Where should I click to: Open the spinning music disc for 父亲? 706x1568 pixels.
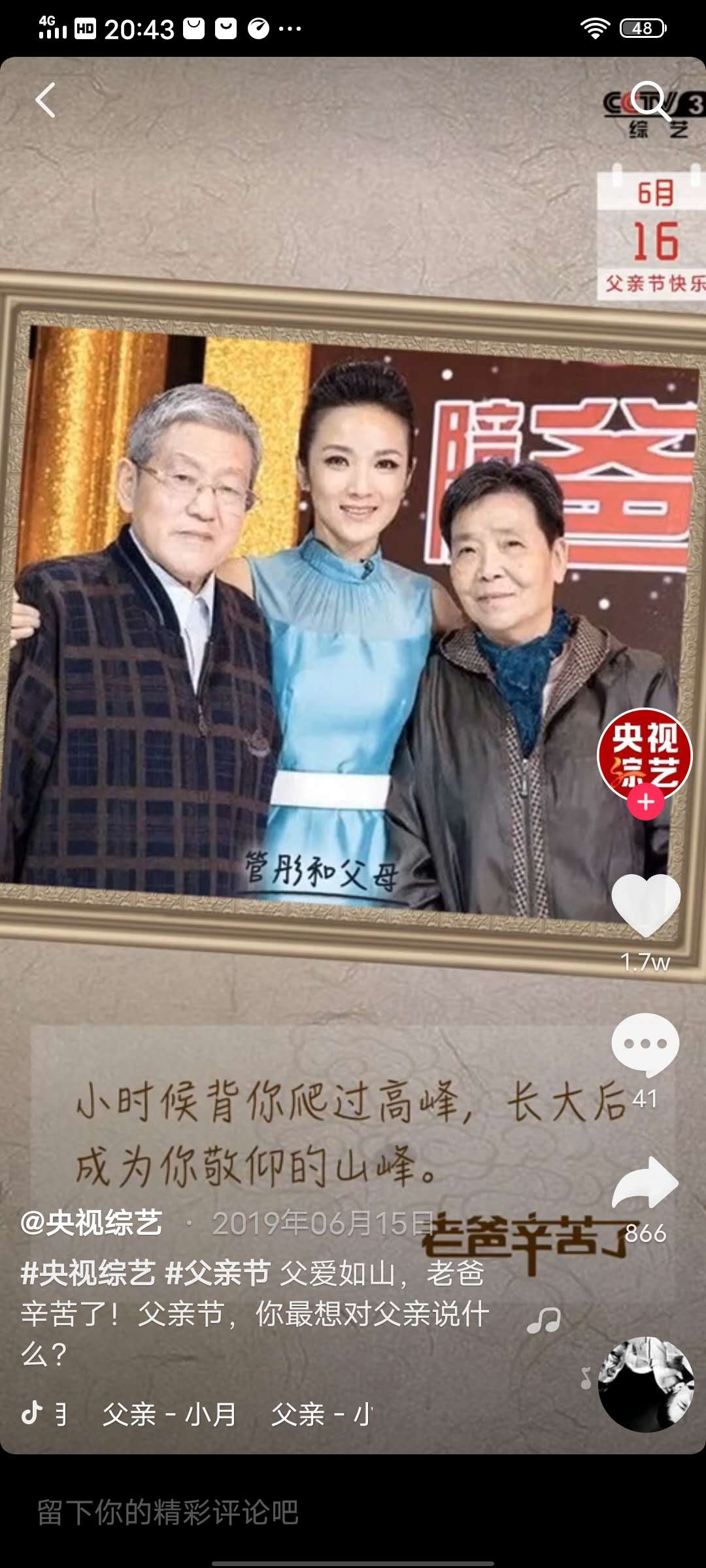click(646, 1384)
